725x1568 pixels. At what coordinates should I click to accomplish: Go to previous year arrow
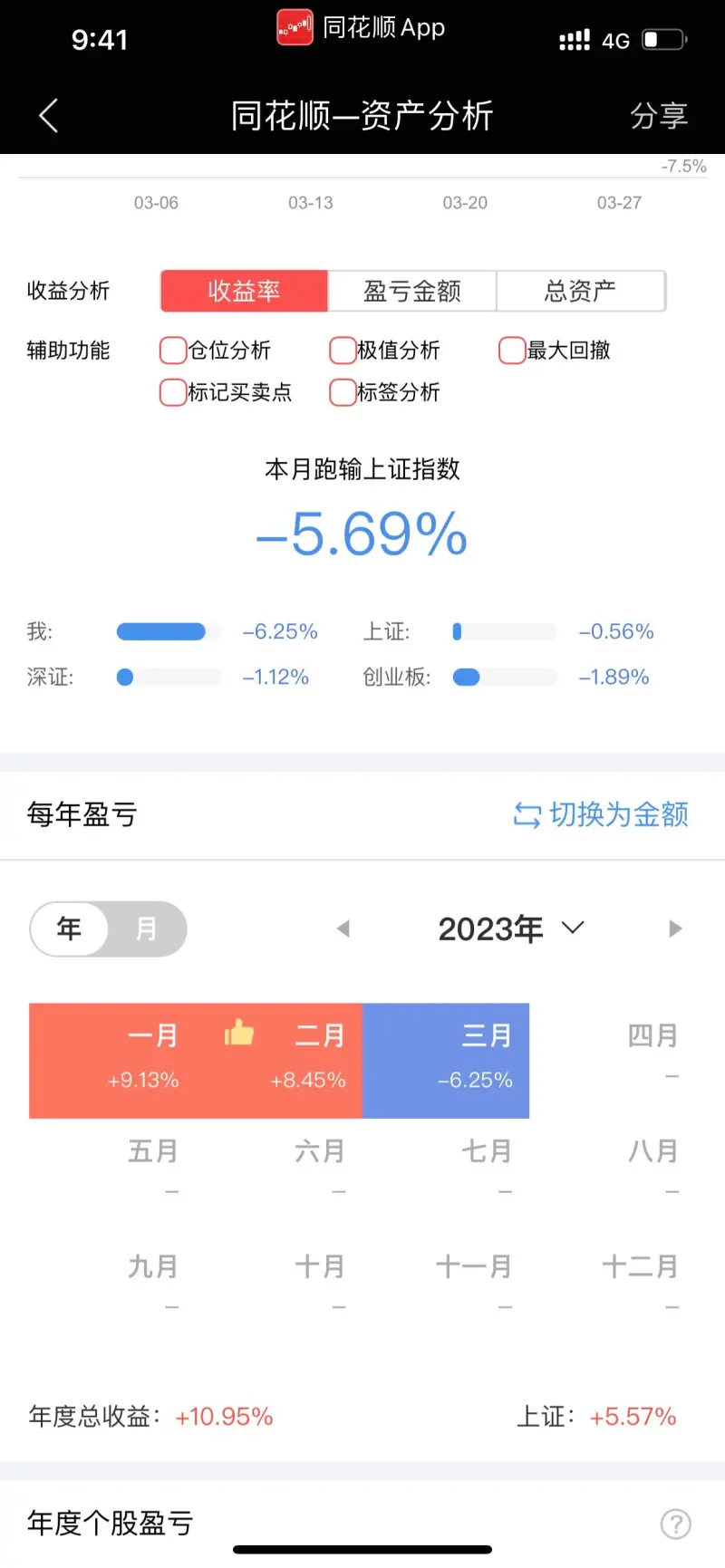pyautogui.click(x=343, y=928)
